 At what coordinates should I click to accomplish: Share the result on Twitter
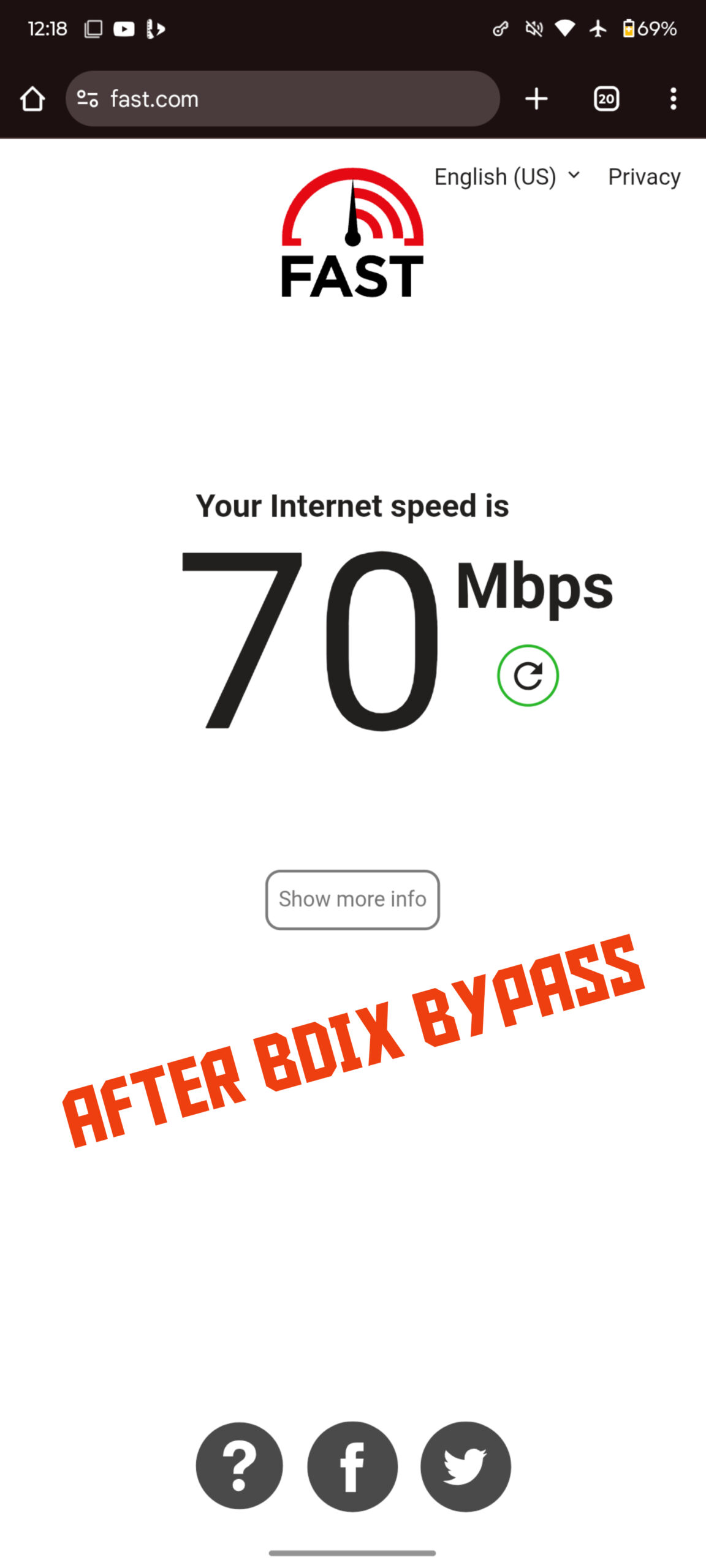tap(465, 1465)
